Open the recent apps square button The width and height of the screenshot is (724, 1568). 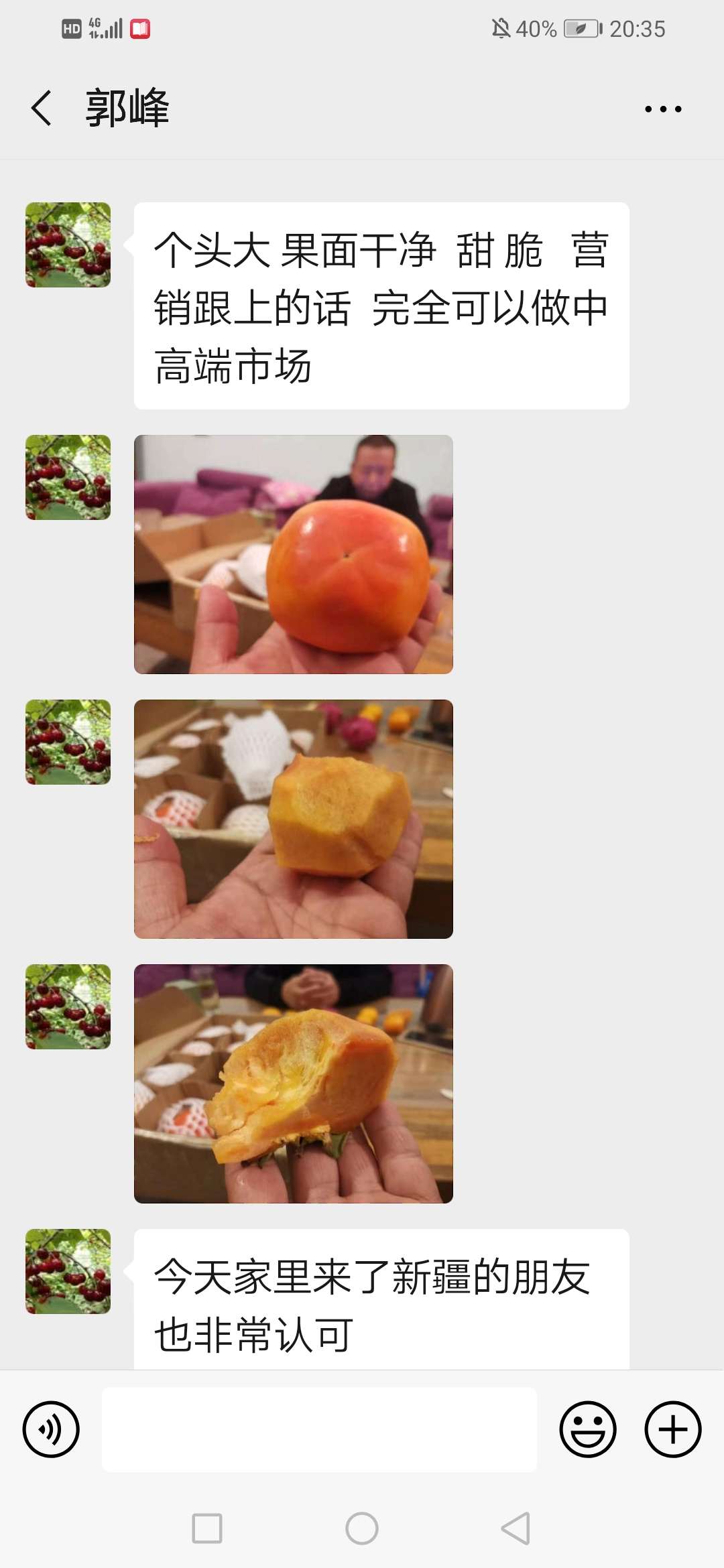207,1528
